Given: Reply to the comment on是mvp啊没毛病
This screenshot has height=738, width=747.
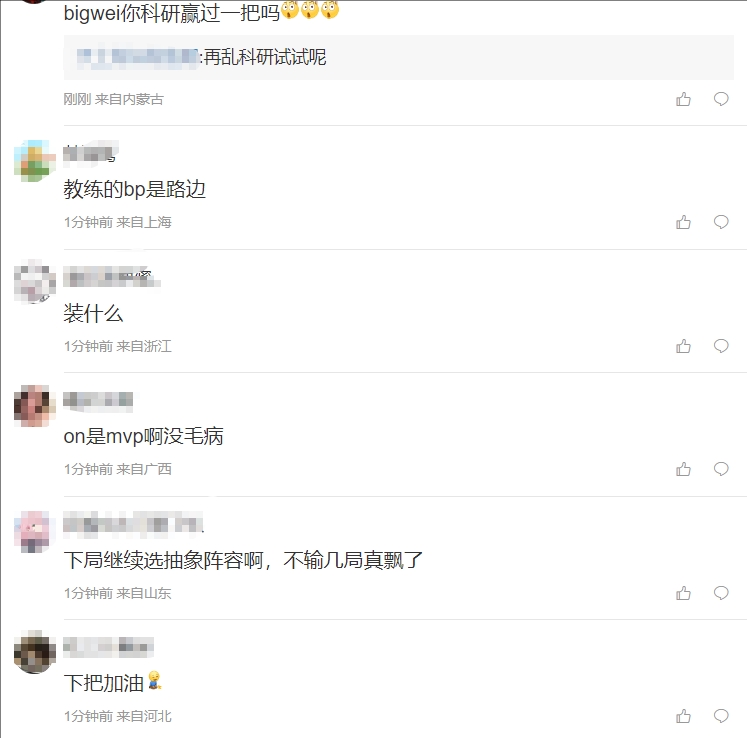Looking at the screenshot, I should pyautogui.click(x=721, y=469).
